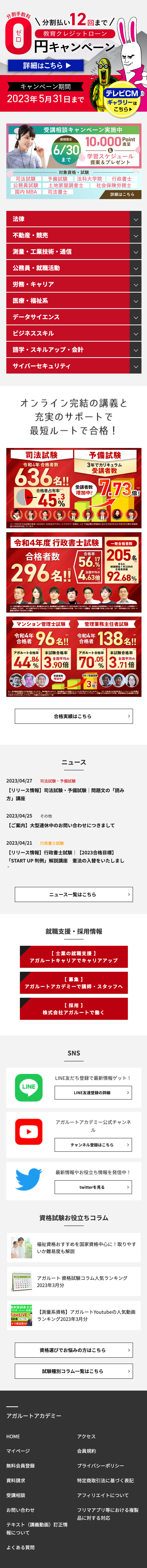Open 合格実績はこちら button
This screenshot has height=1568, width=147.
pos(73,716)
